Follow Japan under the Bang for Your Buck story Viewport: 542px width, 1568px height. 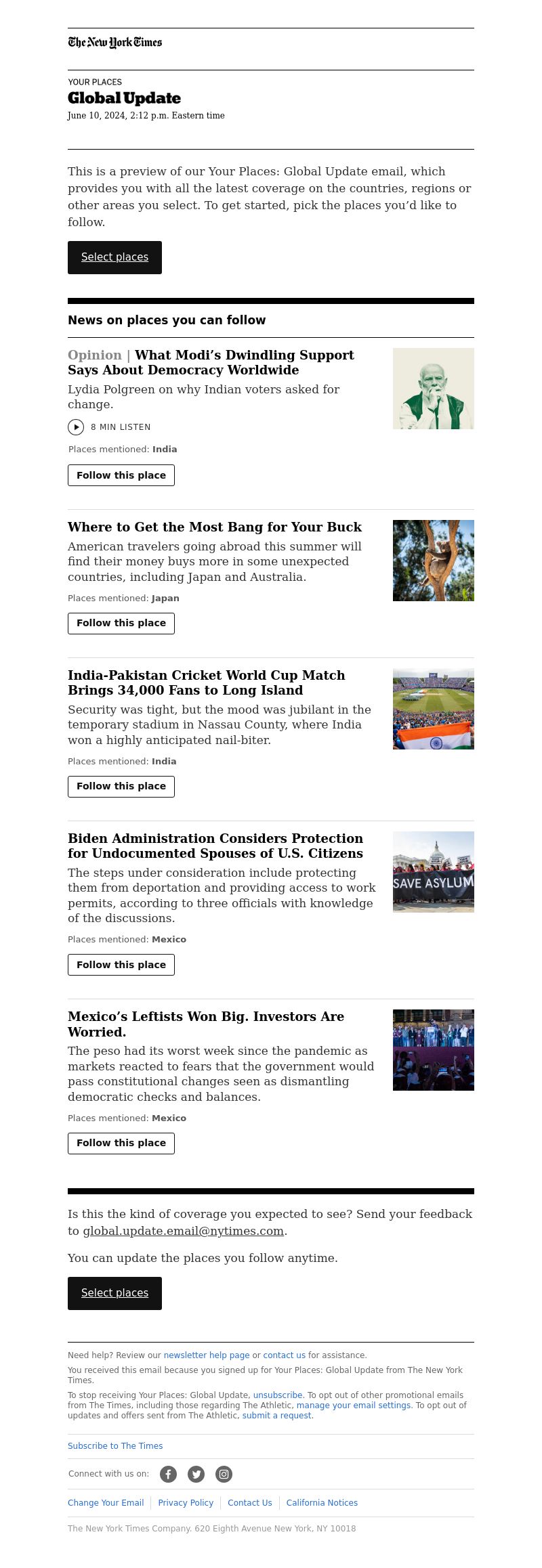[x=121, y=624]
